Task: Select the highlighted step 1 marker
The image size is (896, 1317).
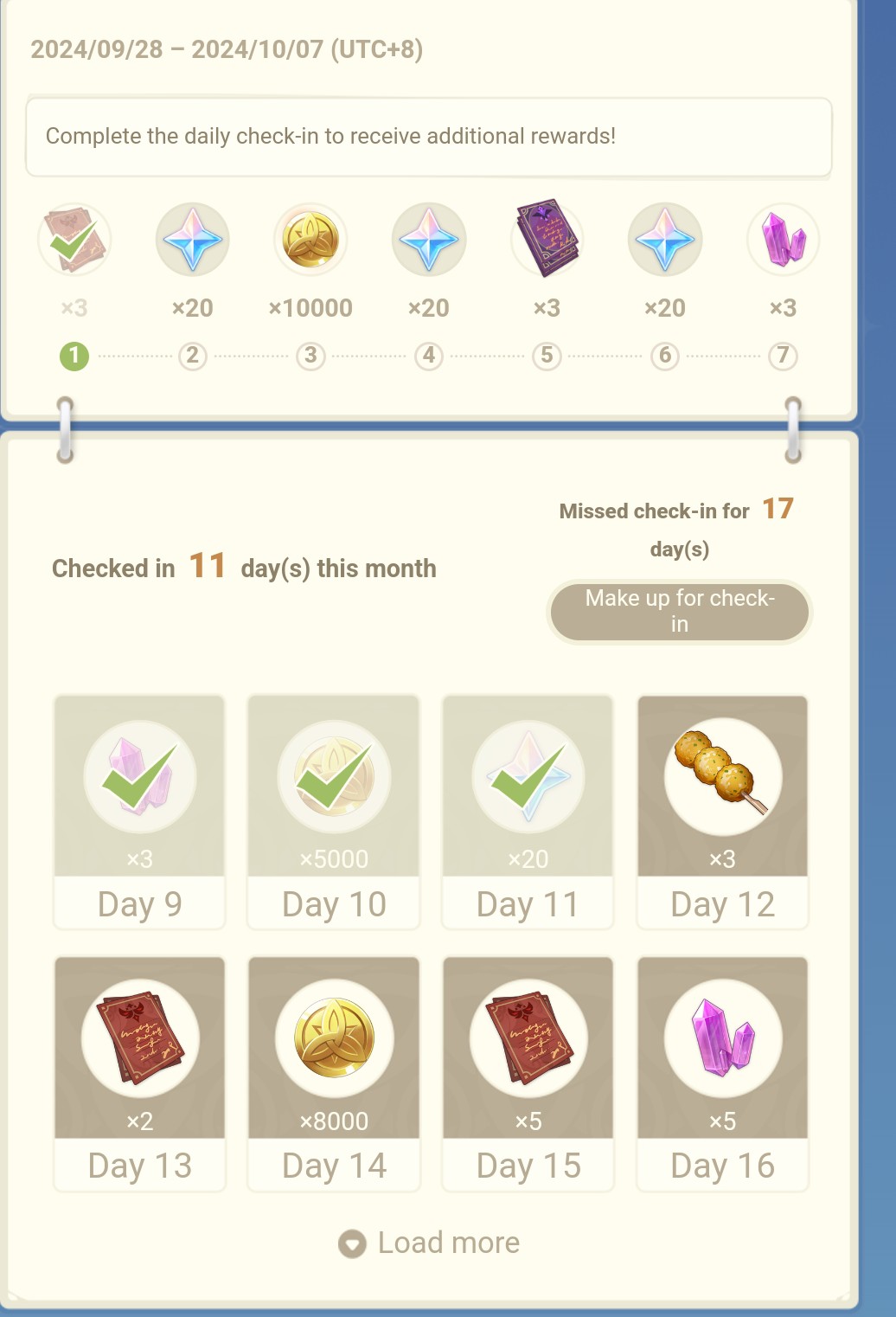Action: tap(74, 355)
